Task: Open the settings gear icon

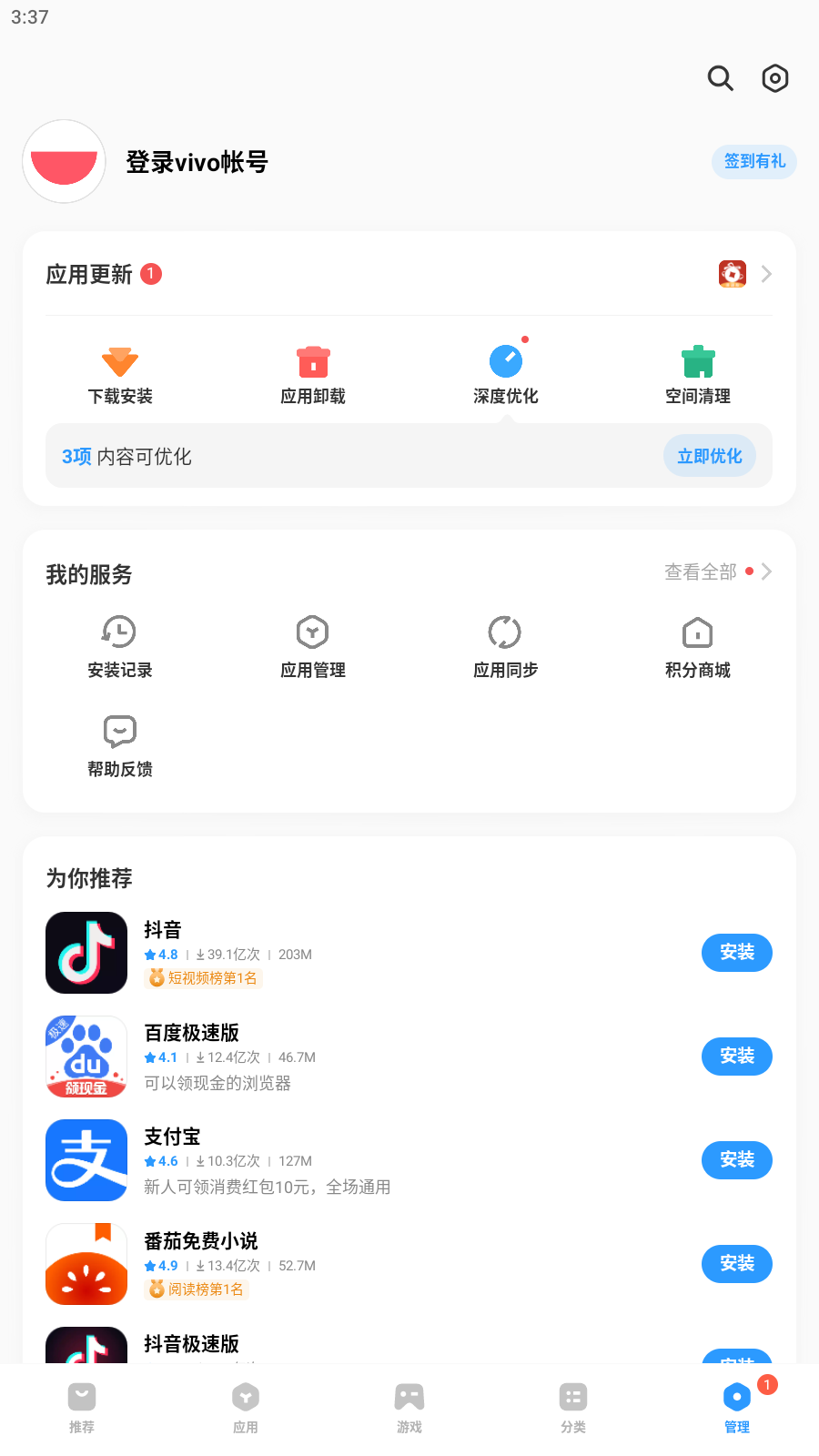Action: click(774, 78)
